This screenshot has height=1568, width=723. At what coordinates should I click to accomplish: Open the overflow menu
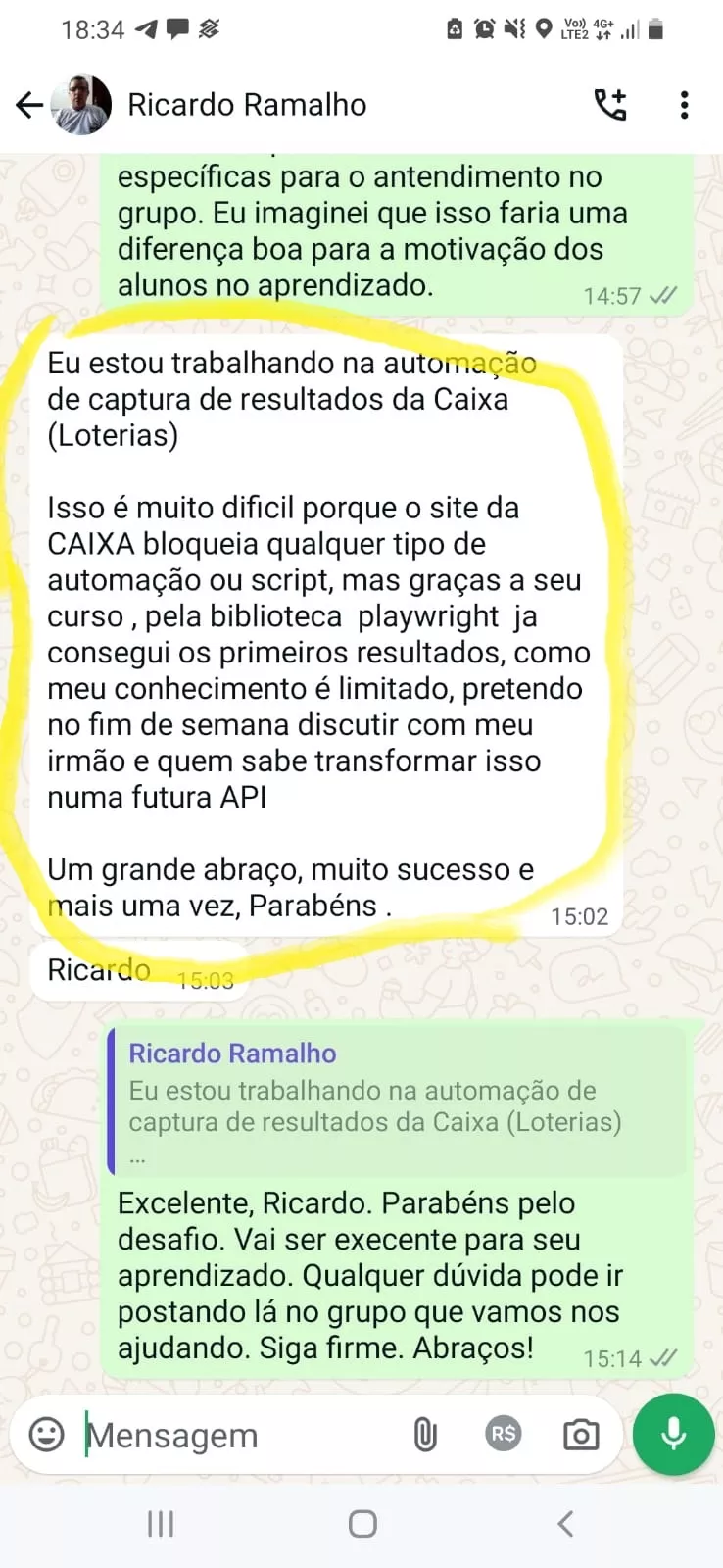(684, 105)
